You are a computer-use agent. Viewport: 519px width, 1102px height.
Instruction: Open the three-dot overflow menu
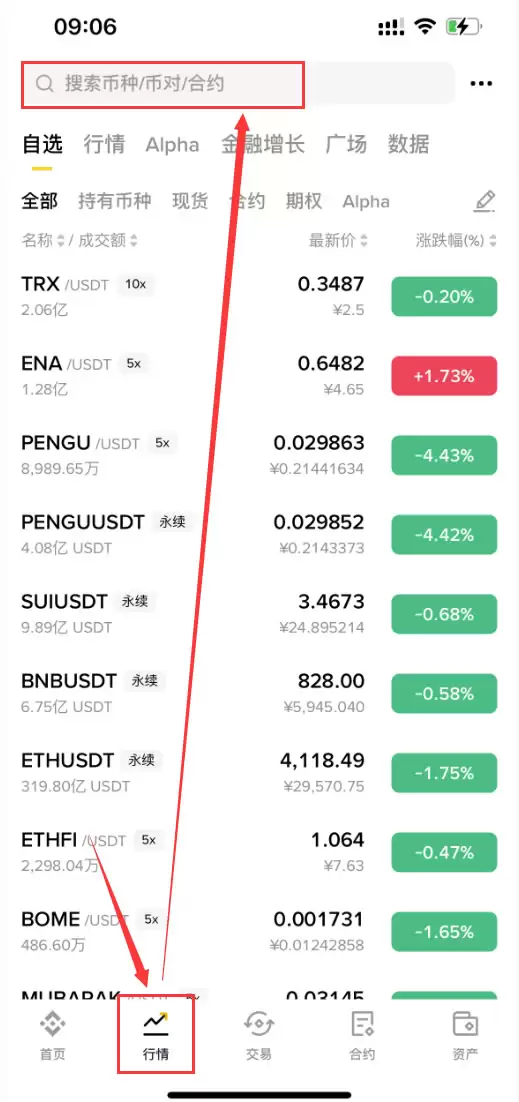click(481, 84)
